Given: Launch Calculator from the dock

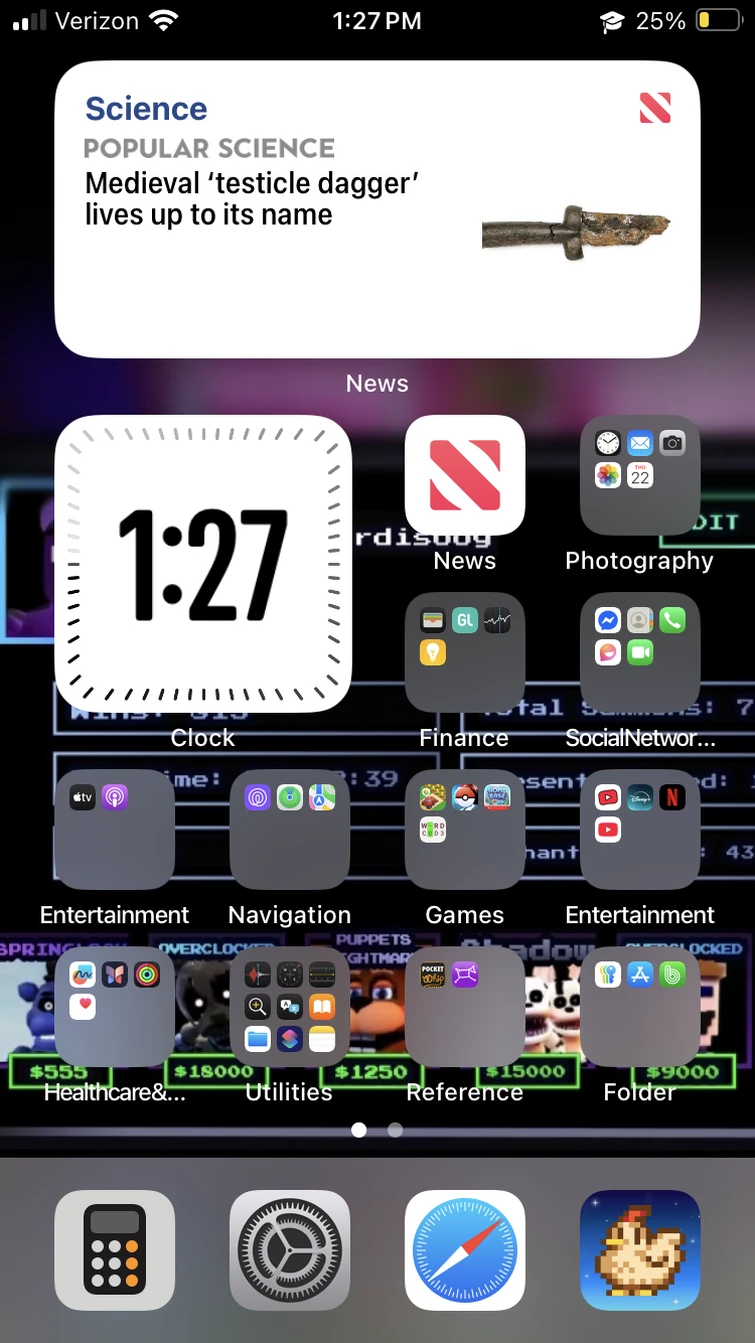Looking at the screenshot, I should [x=114, y=1250].
